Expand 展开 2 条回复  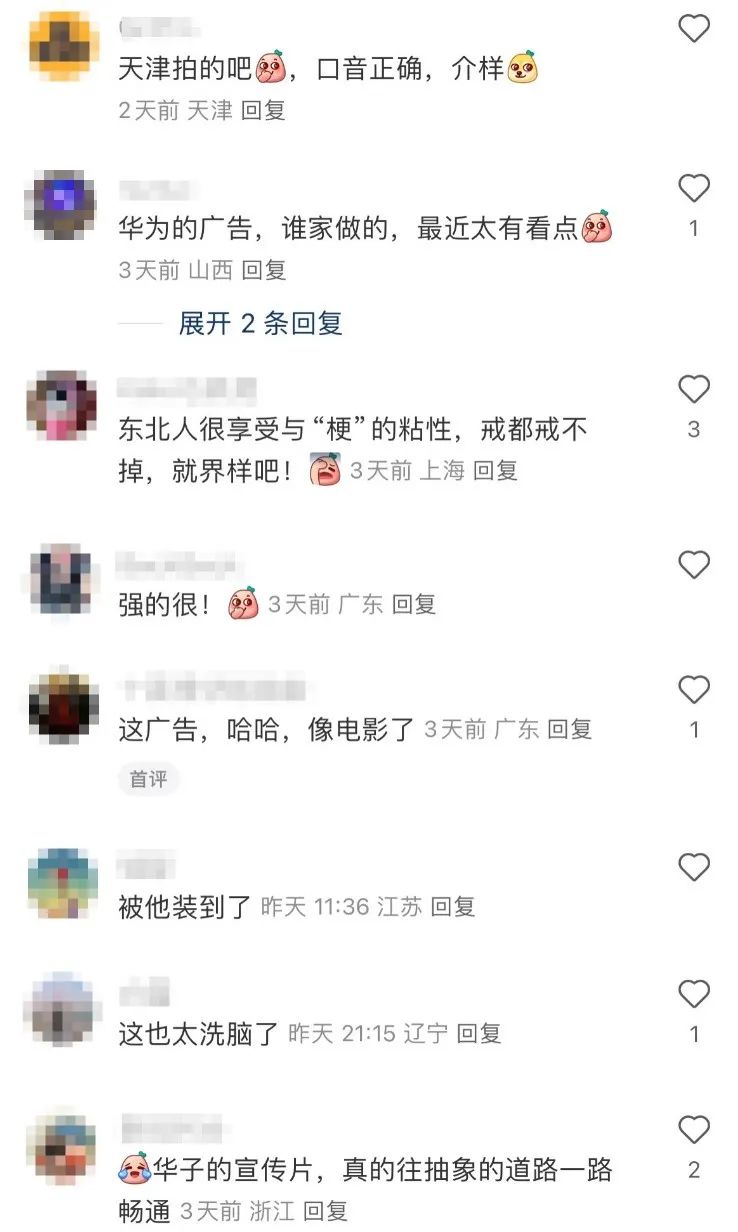(260, 323)
